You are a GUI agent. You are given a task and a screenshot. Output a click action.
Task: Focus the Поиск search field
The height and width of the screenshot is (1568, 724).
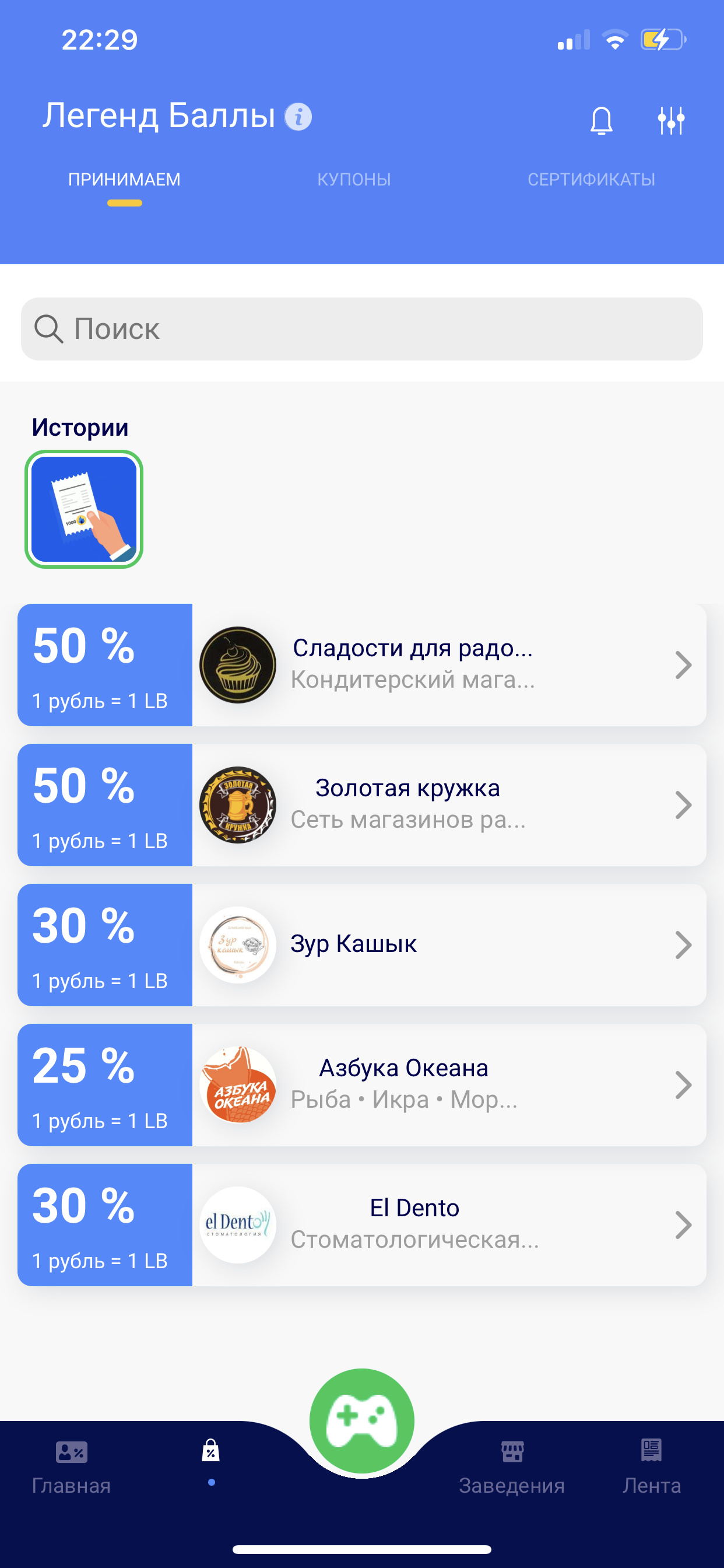click(x=362, y=328)
